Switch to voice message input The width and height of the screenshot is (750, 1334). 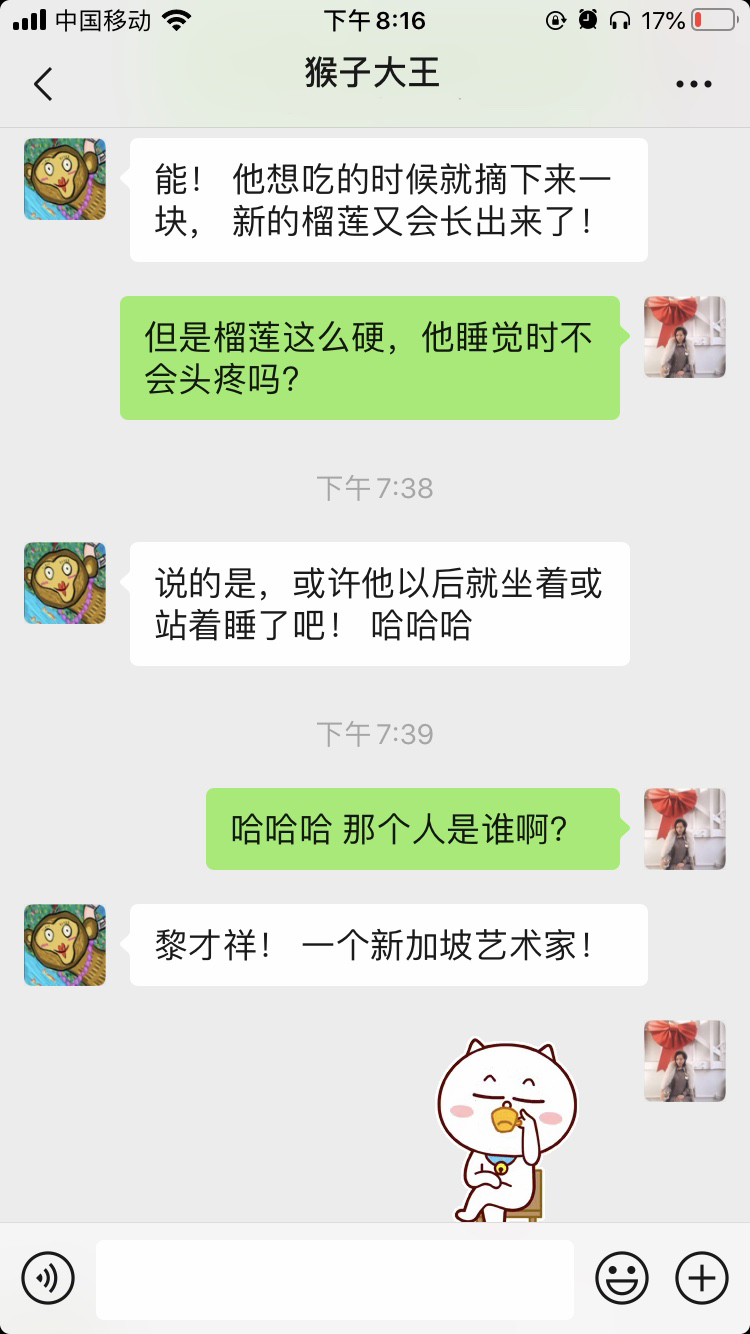48,1277
